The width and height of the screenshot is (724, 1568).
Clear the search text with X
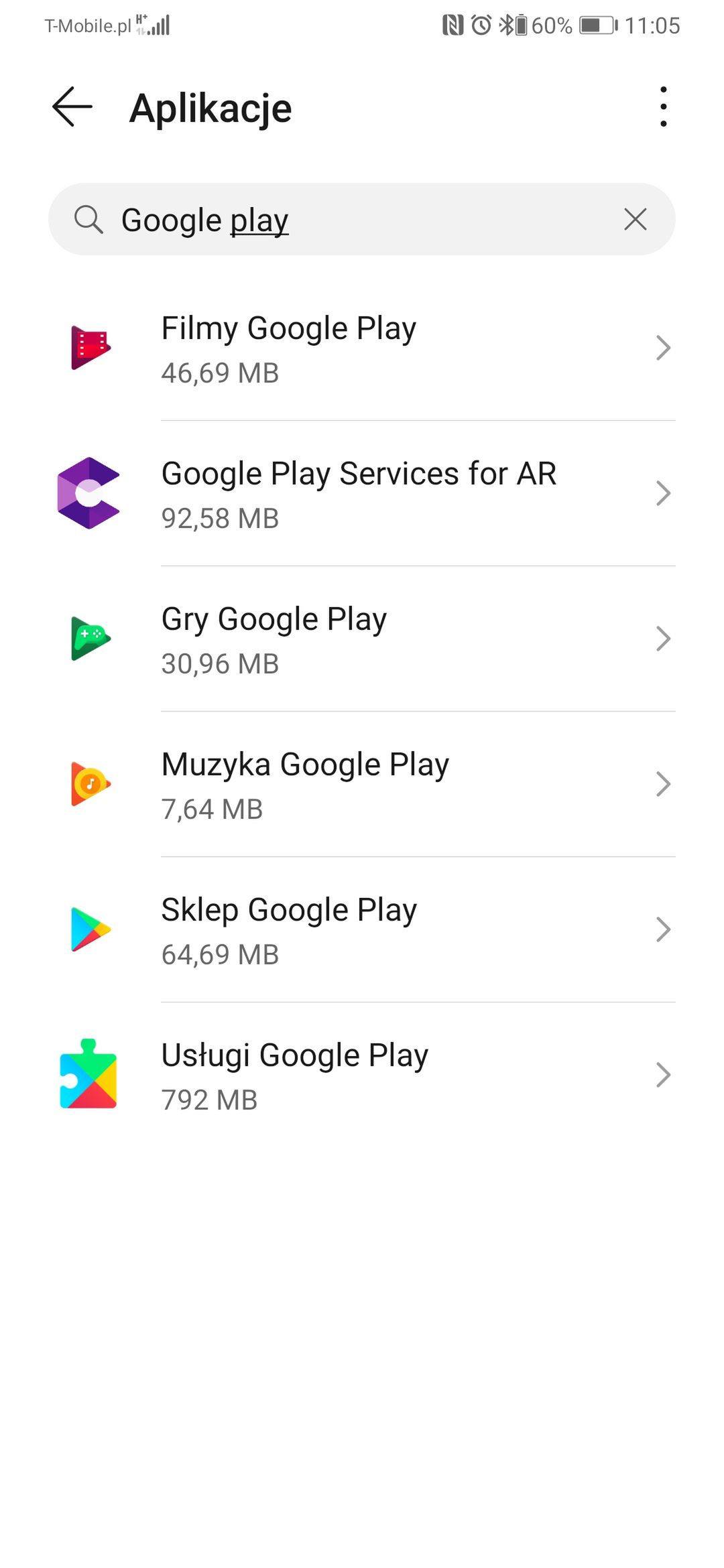coord(635,219)
